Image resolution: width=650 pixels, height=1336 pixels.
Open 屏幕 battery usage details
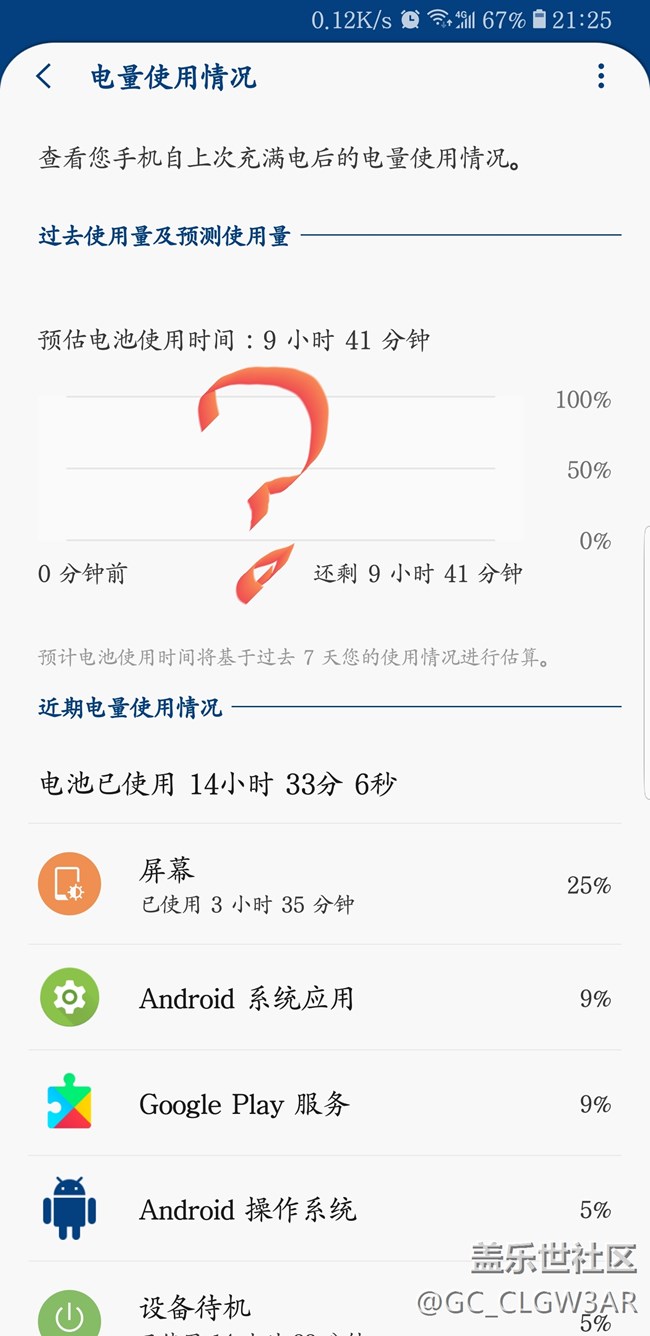tap(324, 885)
